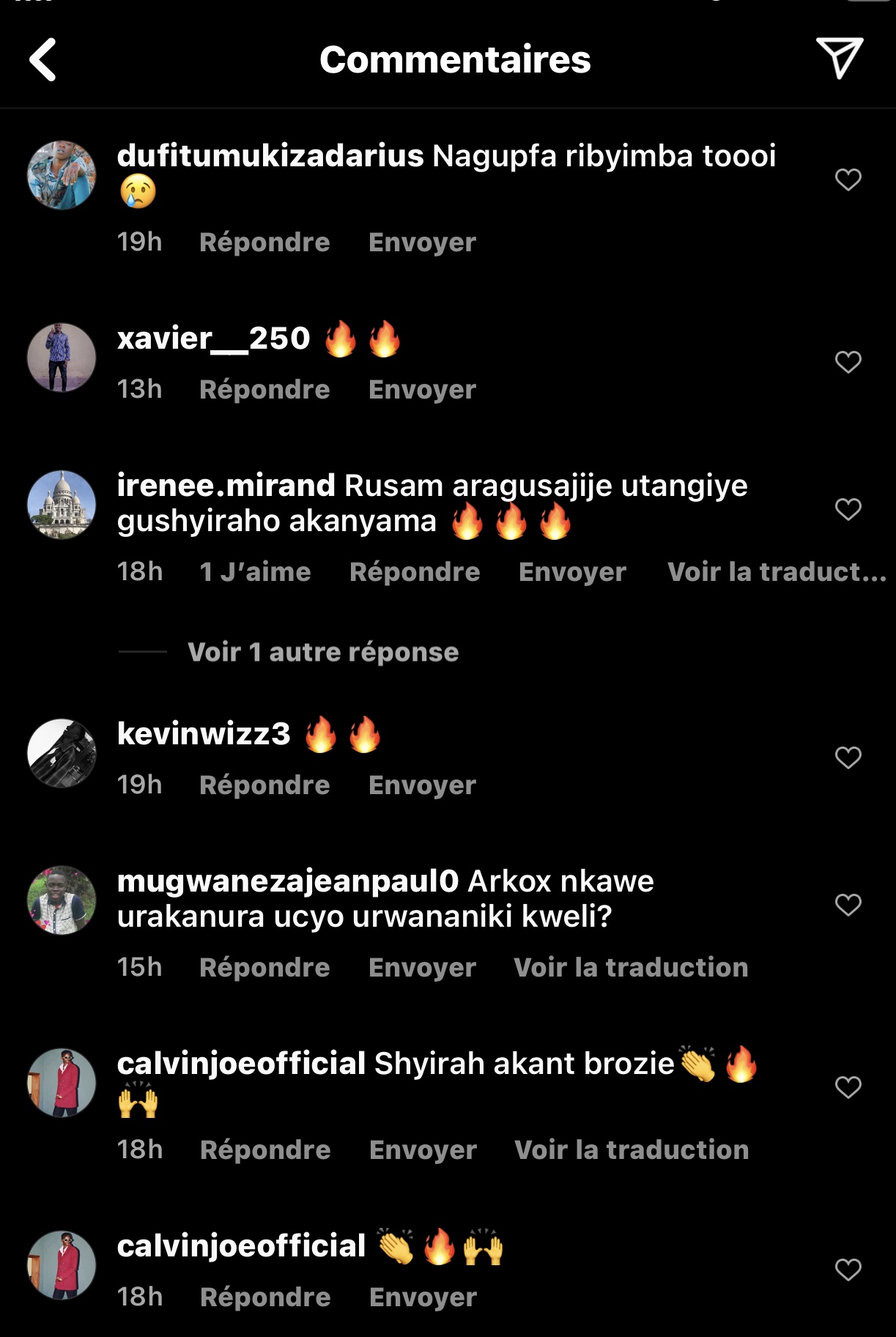896x1337 pixels.
Task: Show translation of irenee.mirand's comment
Action: (x=777, y=572)
